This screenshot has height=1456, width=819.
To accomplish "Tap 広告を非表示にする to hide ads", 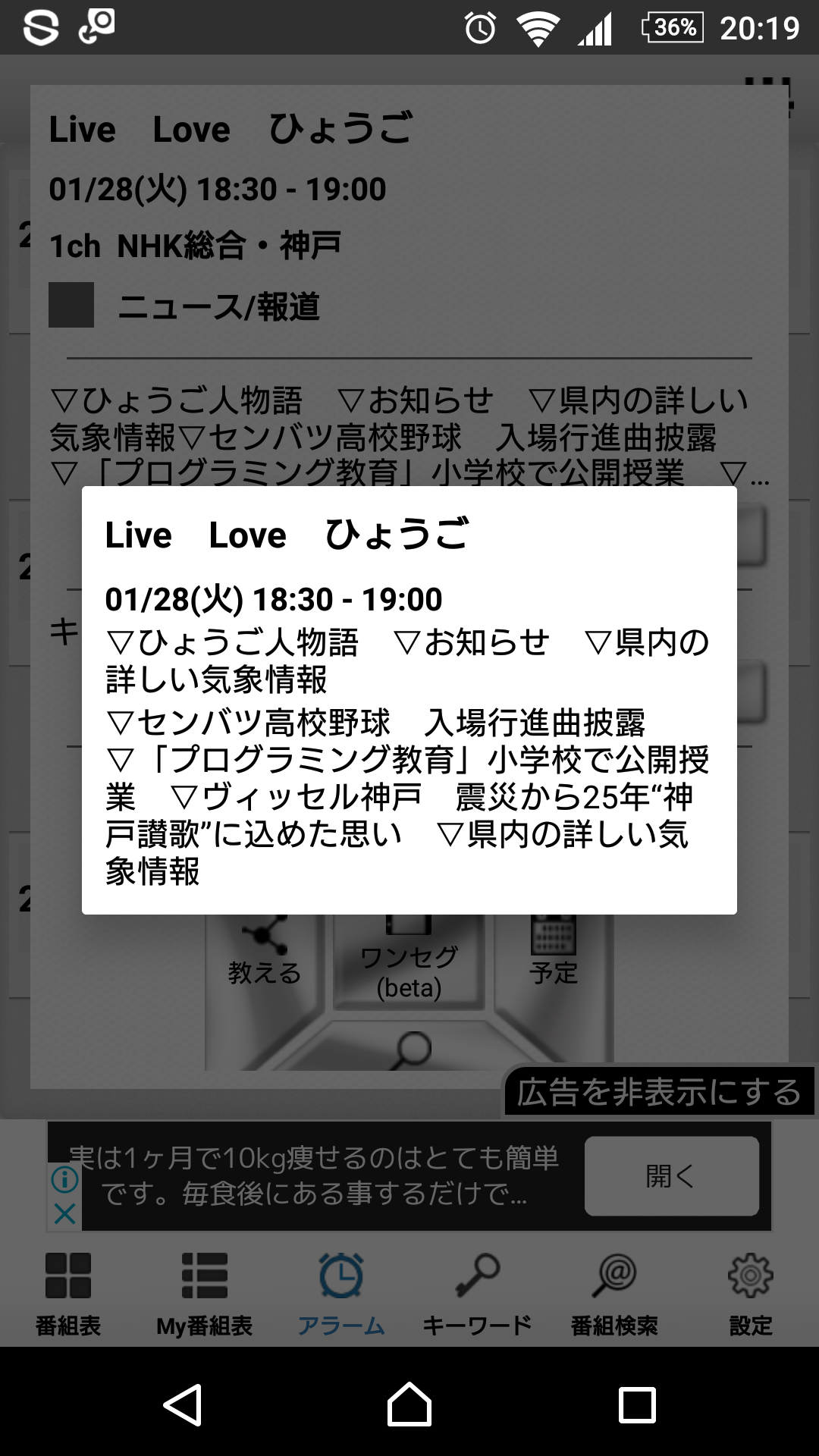I will [658, 1092].
